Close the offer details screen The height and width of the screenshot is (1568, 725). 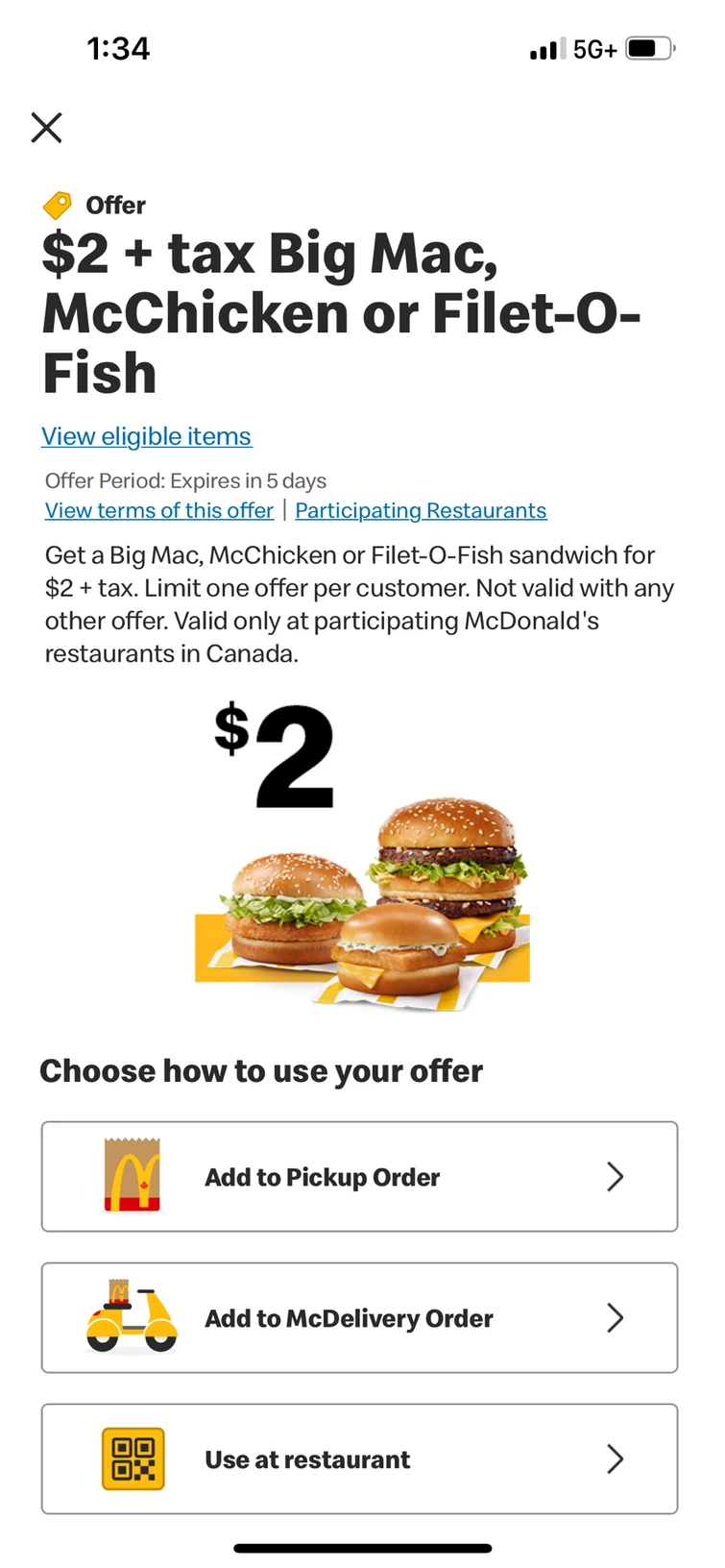coord(46,127)
